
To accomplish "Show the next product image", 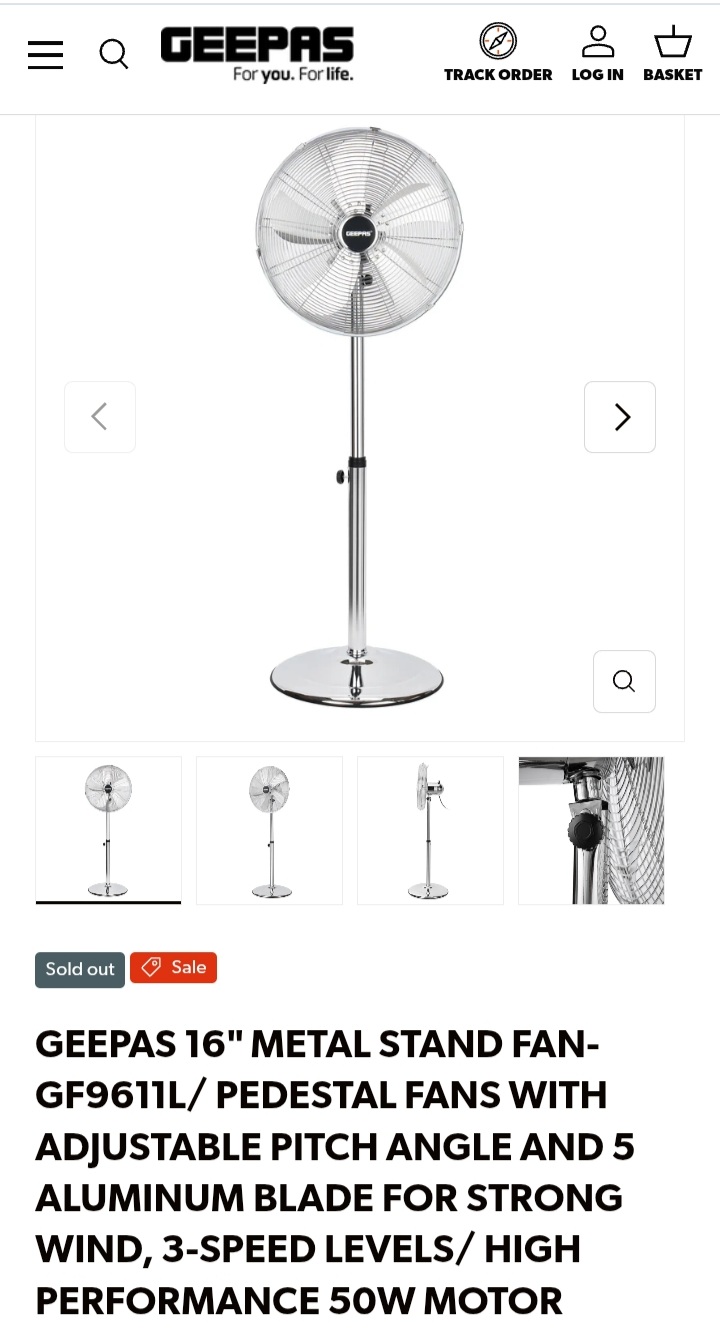I will point(620,417).
